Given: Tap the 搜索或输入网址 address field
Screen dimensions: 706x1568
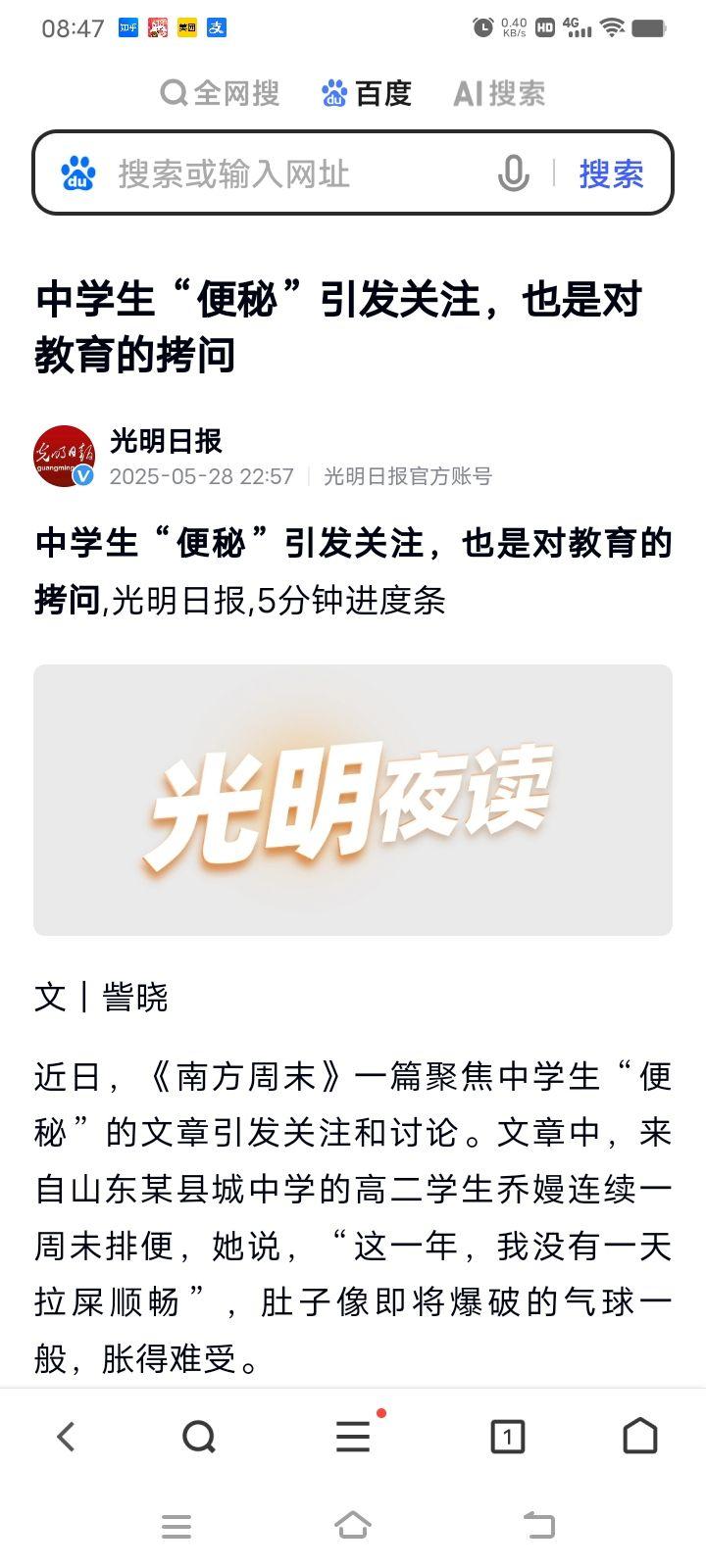Looking at the screenshot, I should point(294,173).
